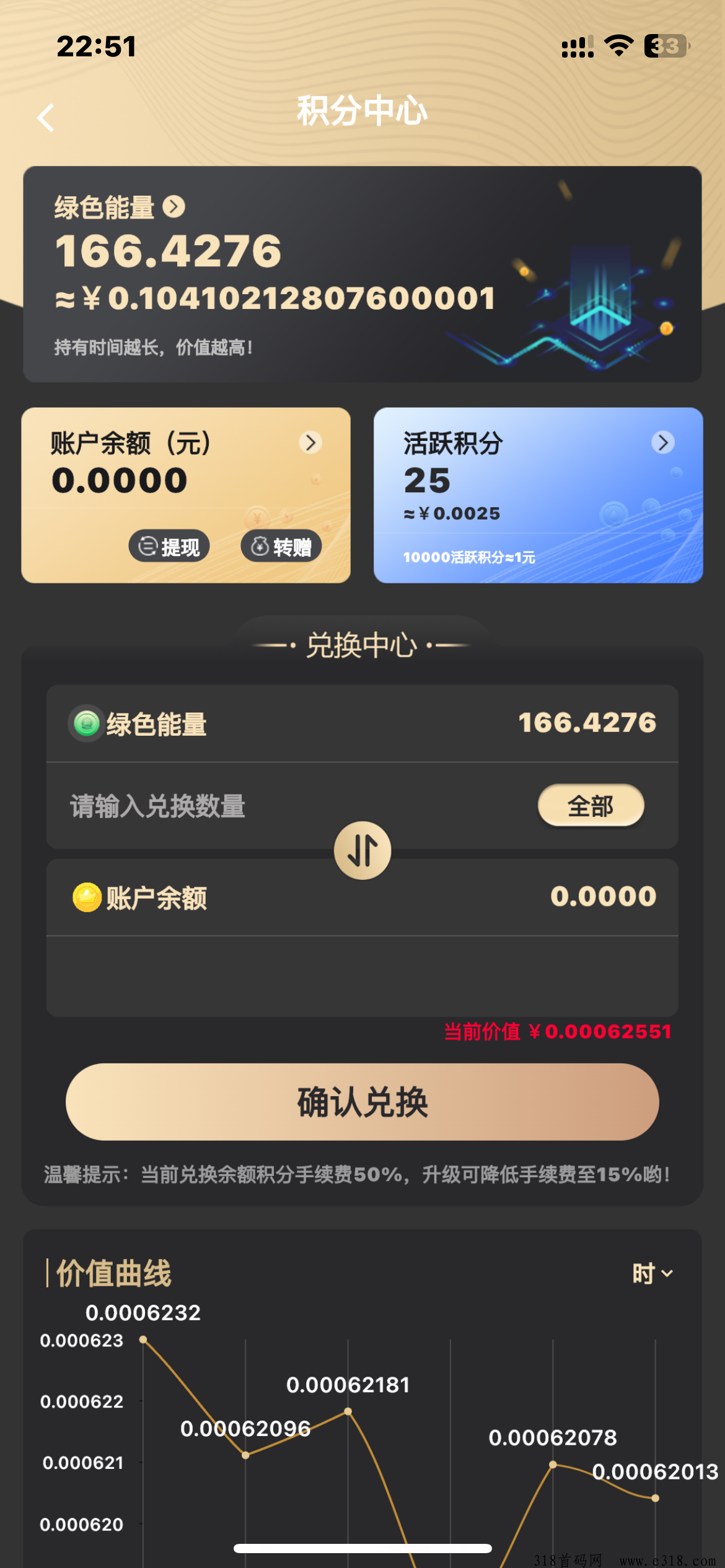Open the 时 time range dropdown
The height and width of the screenshot is (1568, 725).
coord(652,1273)
